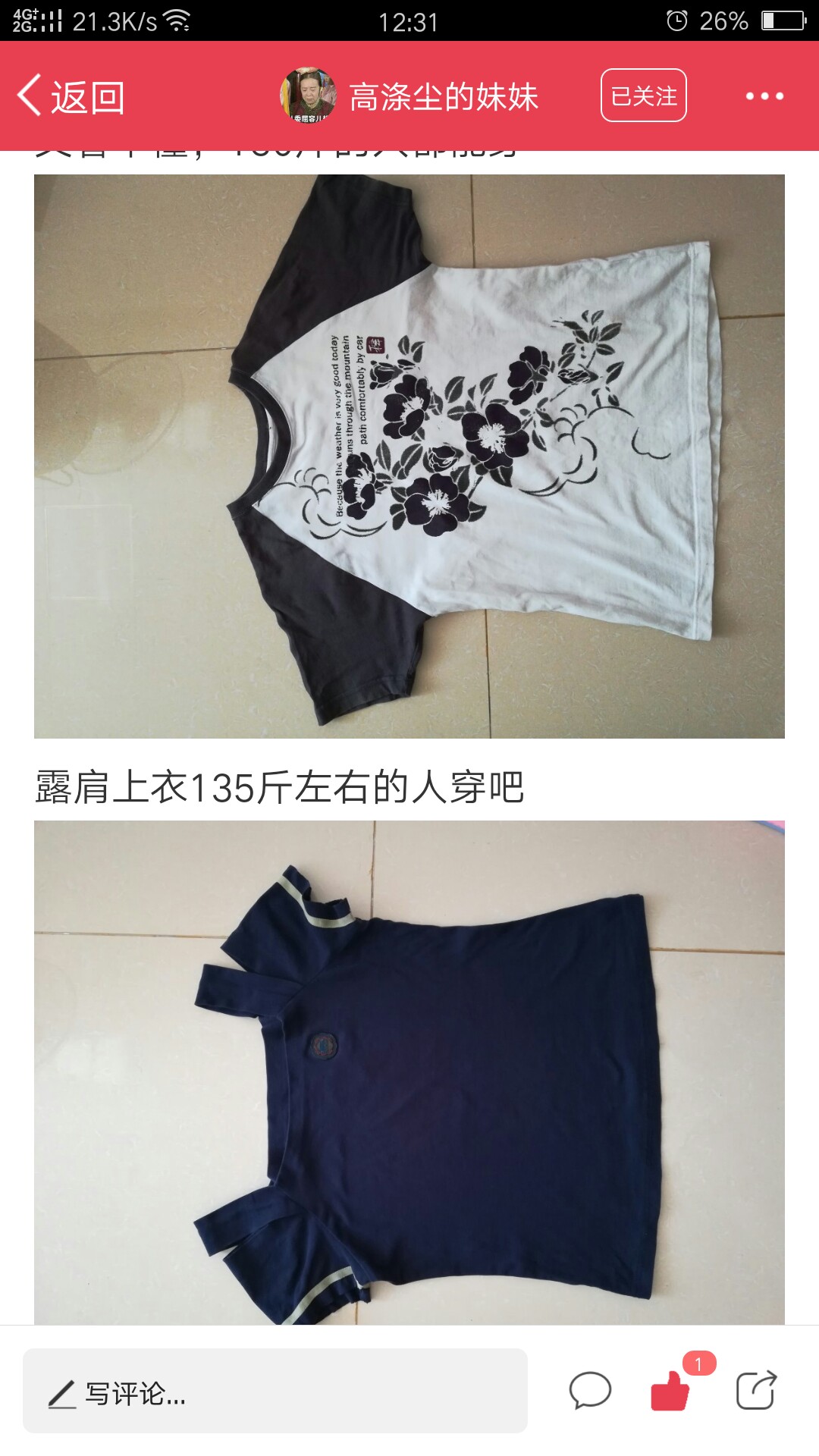Open the three-dot overflow menu
Viewport: 819px width, 1456px height.
coord(764,96)
